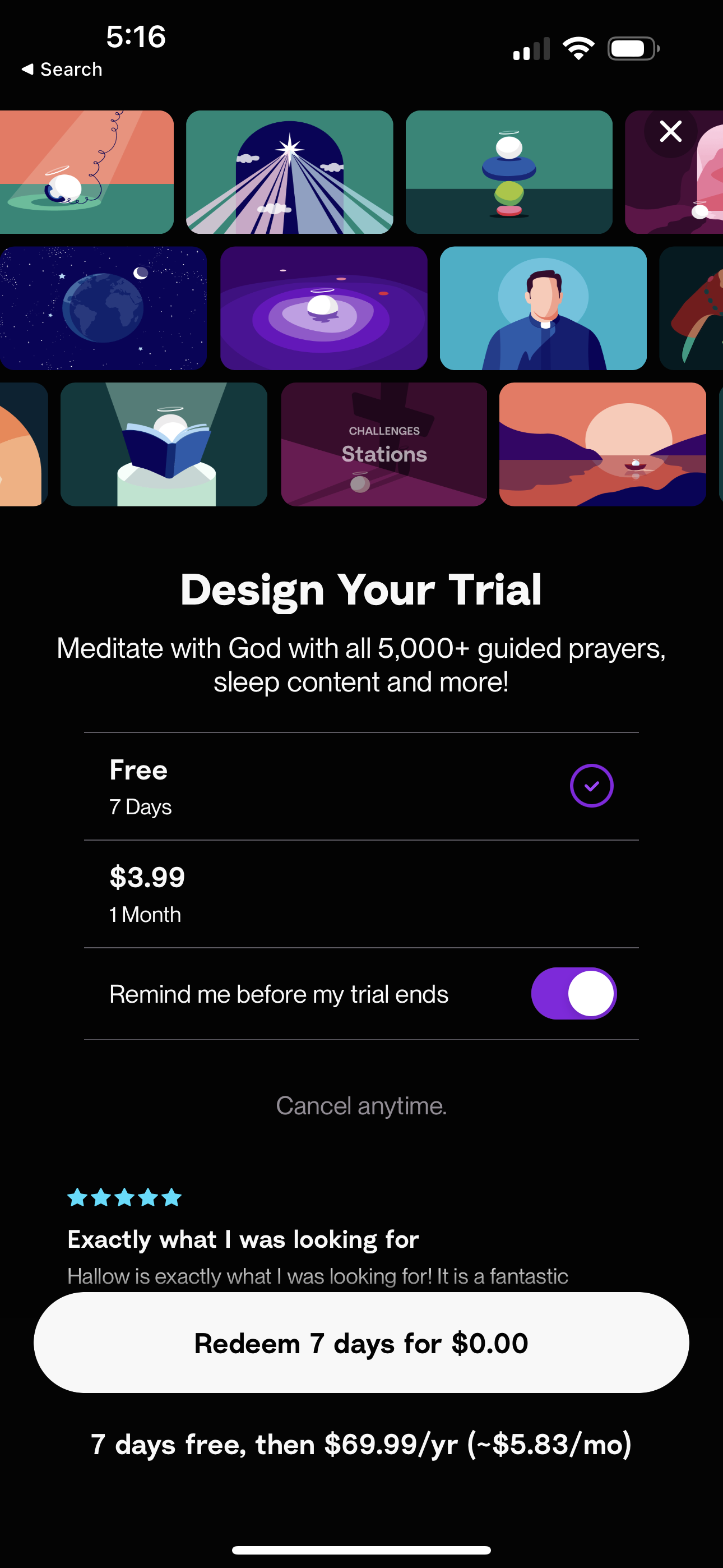Go back to Search
723x1568 pixels.
pyautogui.click(x=62, y=70)
